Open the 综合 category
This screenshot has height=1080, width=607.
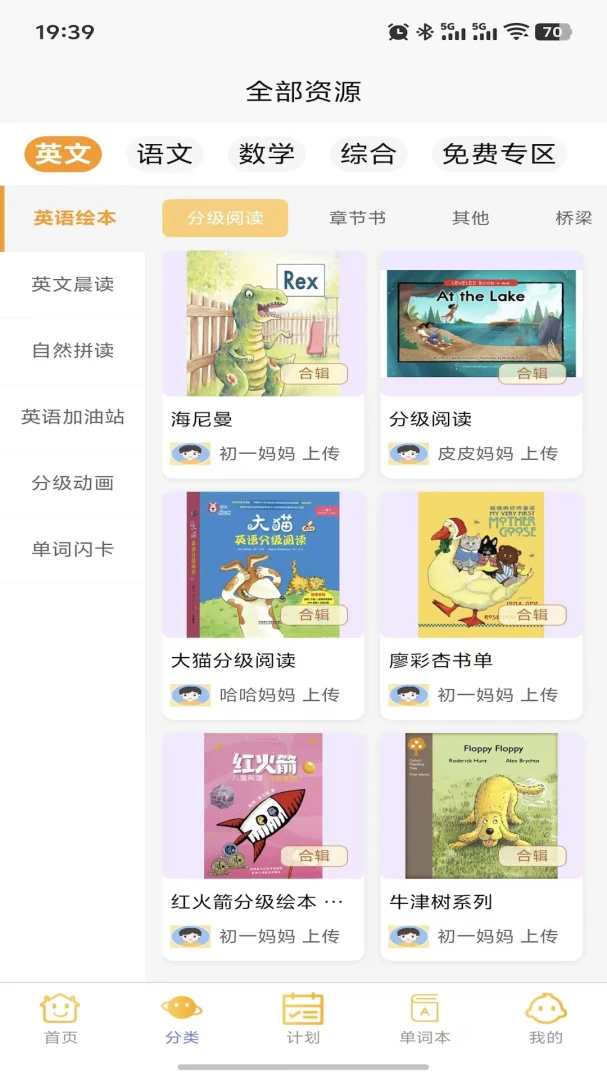tap(369, 154)
